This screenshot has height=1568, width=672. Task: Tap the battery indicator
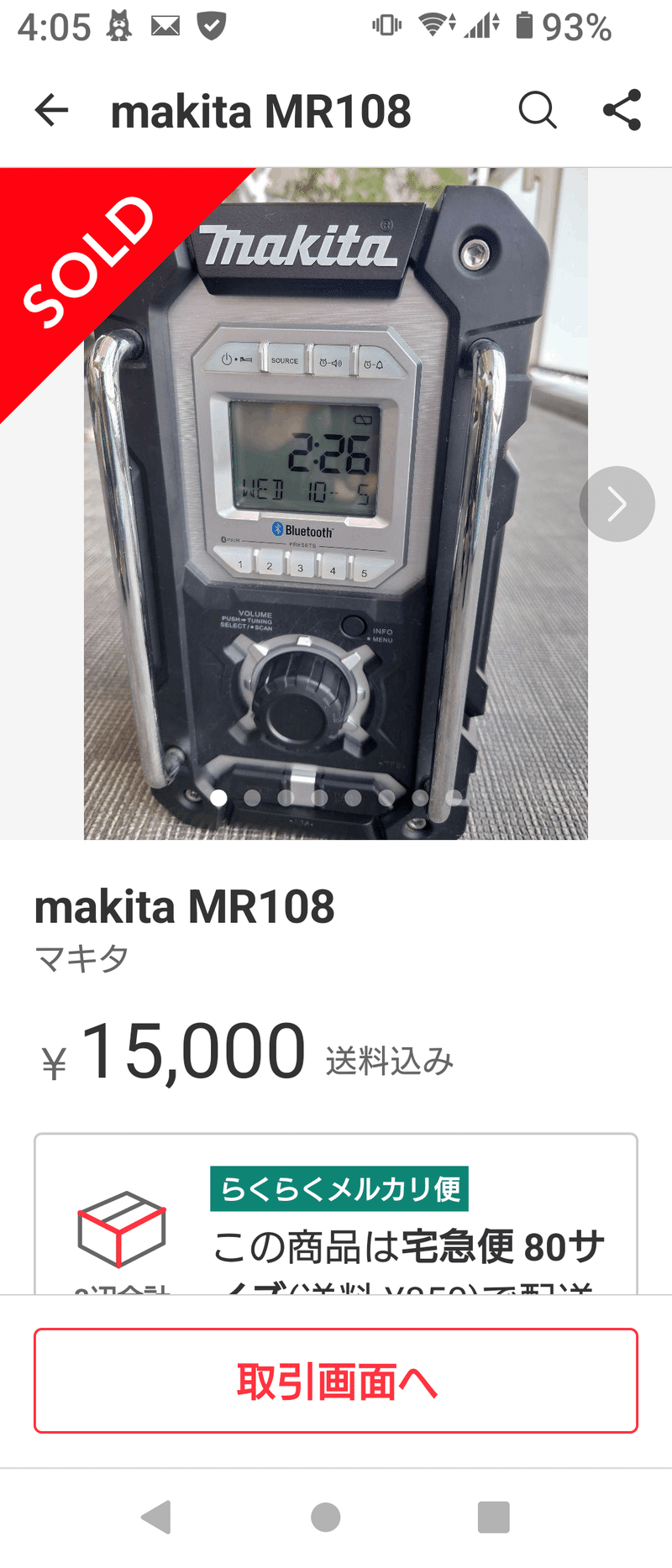(x=526, y=25)
